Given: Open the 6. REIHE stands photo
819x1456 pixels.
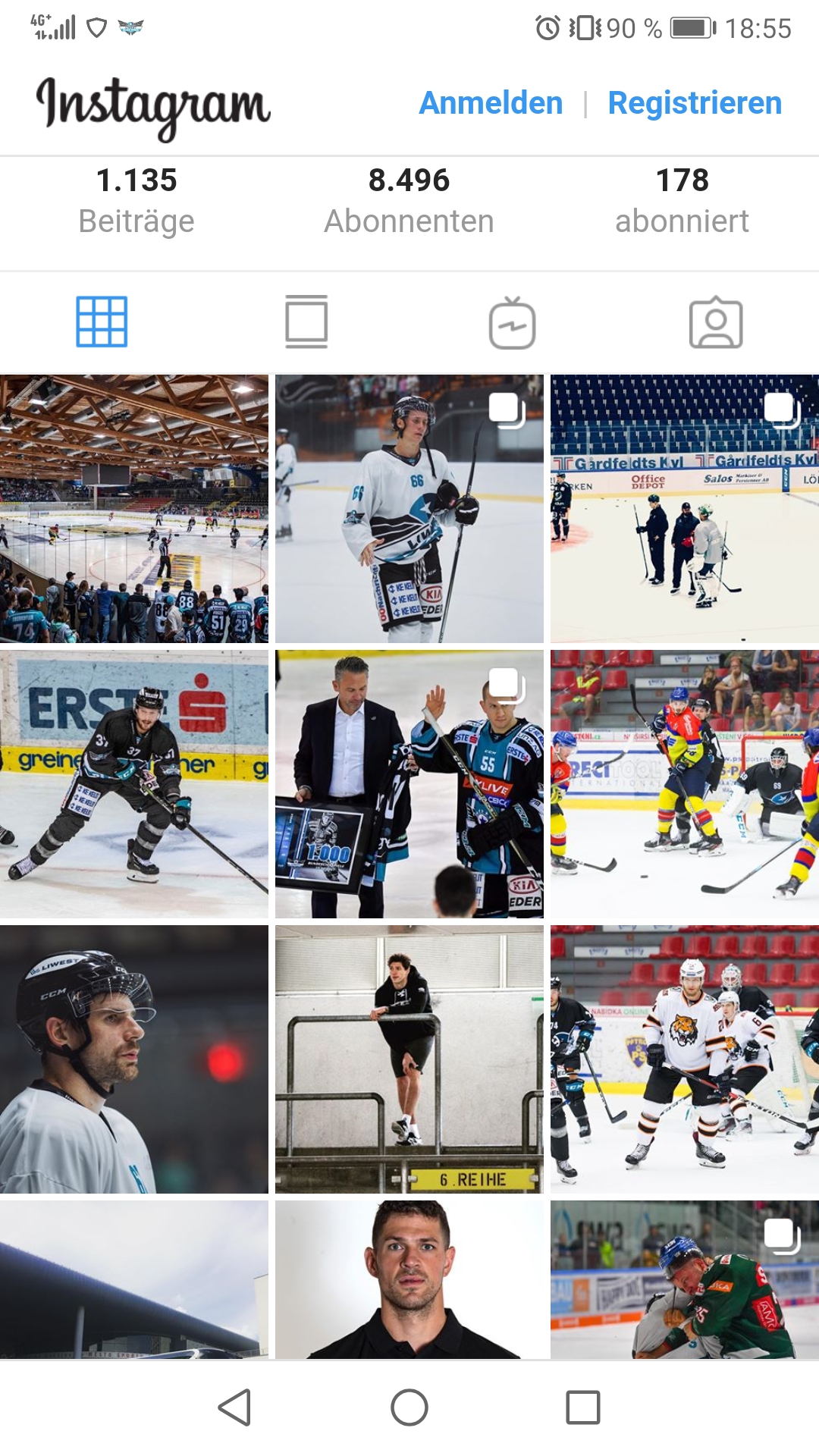Looking at the screenshot, I should [x=409, y=1059].
